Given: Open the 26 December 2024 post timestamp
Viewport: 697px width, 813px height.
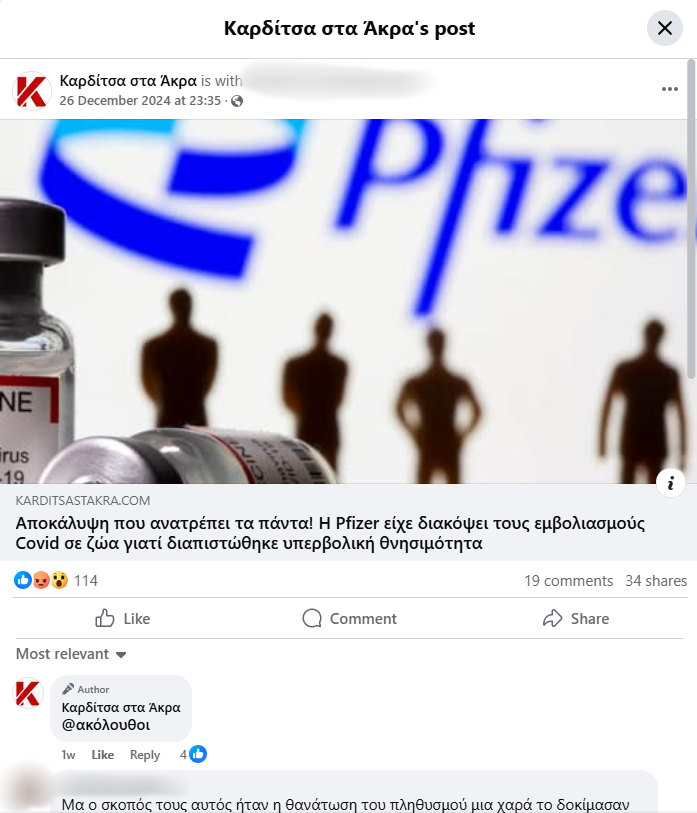Looking at the screenshot, I should pos(140,101).
